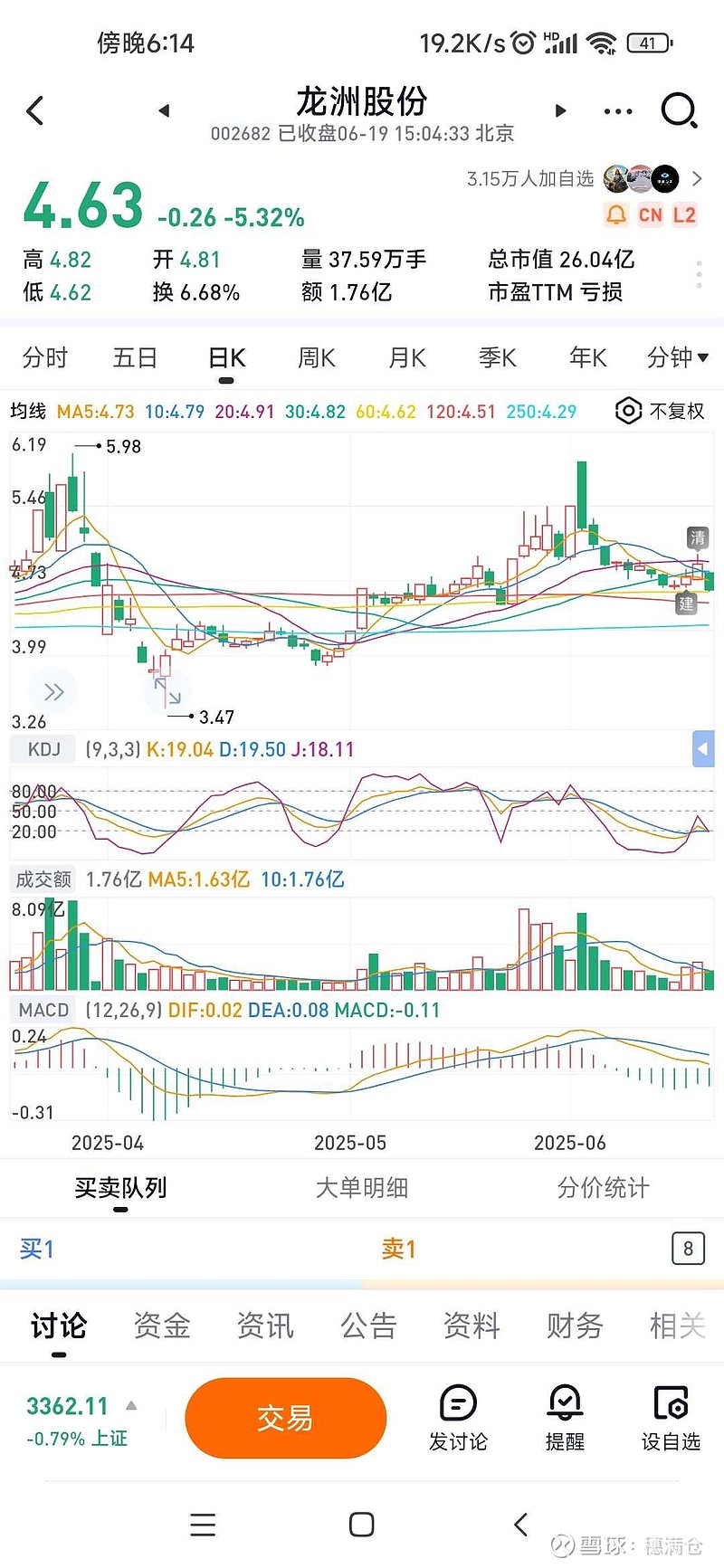Image resolution: width=724 pixels, height=1568 pixels.
Task: Open the 分钟 interval dropdown
Action: [677, 358]
